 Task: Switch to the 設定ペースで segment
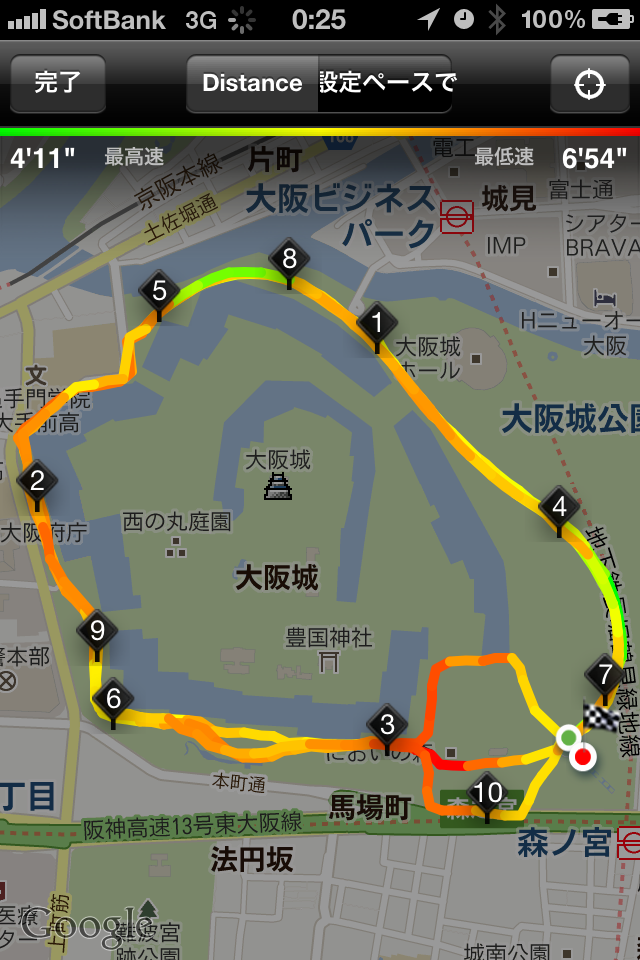(386, 83)
